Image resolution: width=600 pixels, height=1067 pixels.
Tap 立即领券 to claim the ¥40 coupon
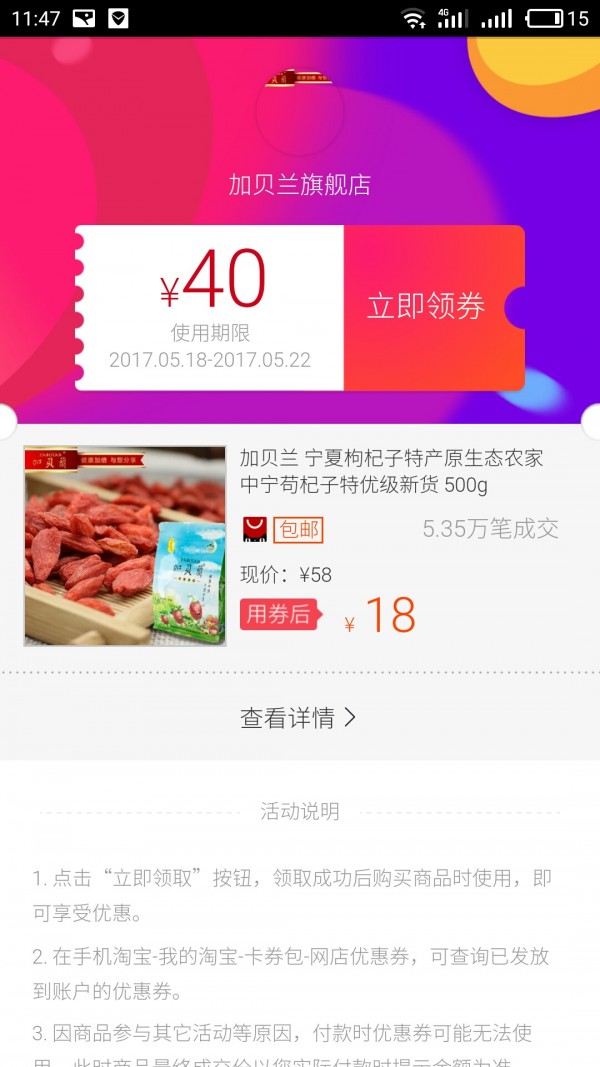426,307
